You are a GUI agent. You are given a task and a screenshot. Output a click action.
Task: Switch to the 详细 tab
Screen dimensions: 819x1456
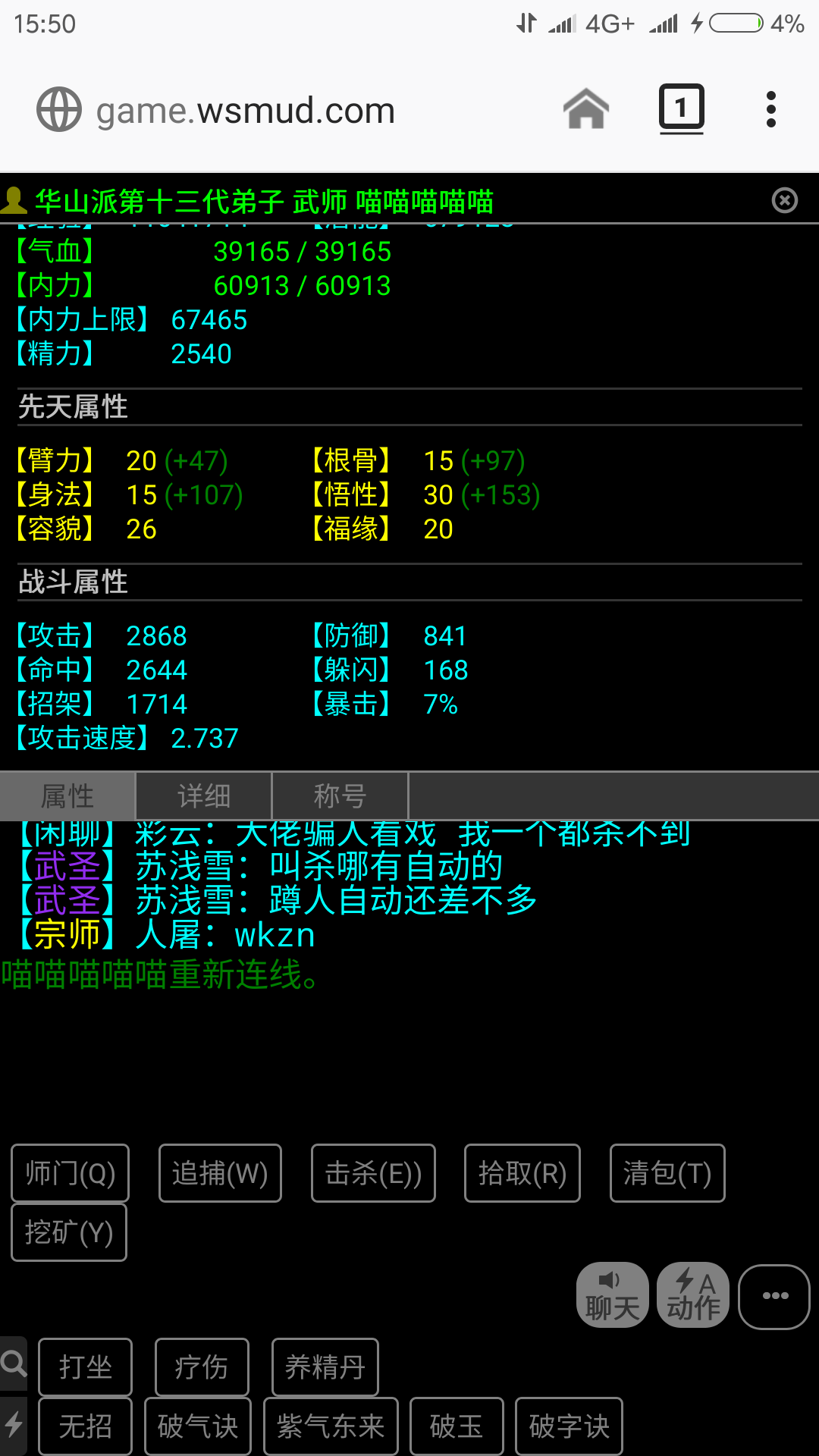(202, 795)
